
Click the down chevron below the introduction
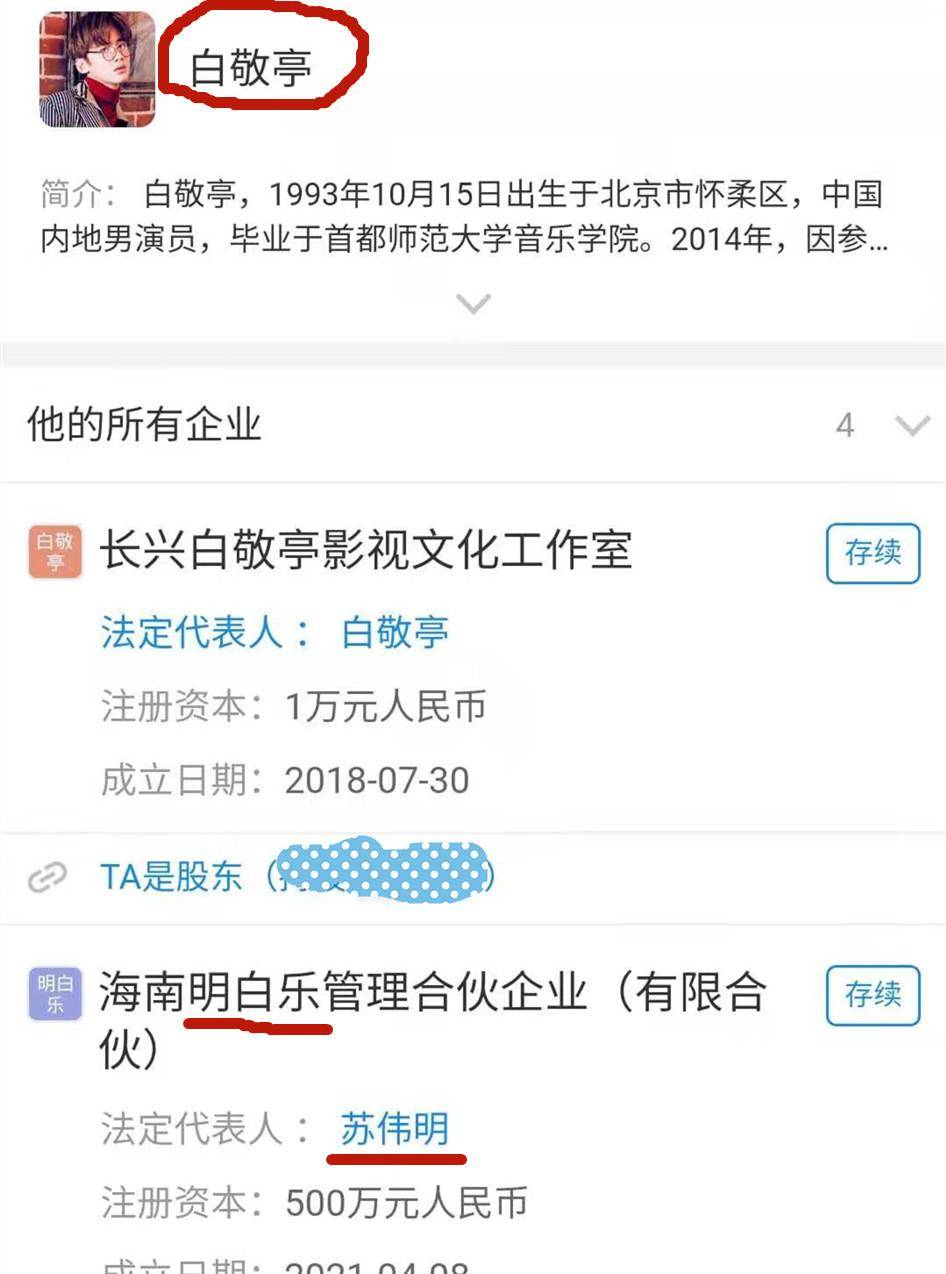pos(471,305)
